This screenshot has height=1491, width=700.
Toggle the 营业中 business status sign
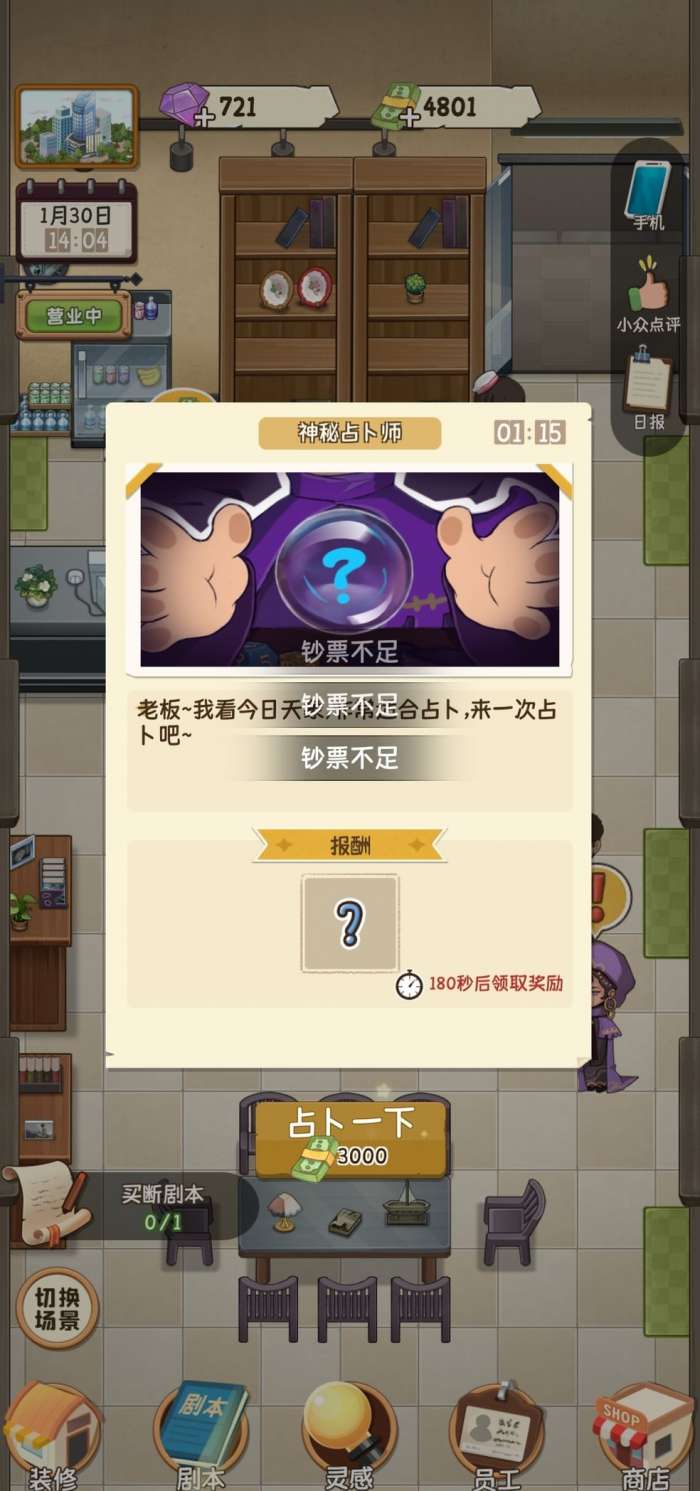click(x=74, y=316)
